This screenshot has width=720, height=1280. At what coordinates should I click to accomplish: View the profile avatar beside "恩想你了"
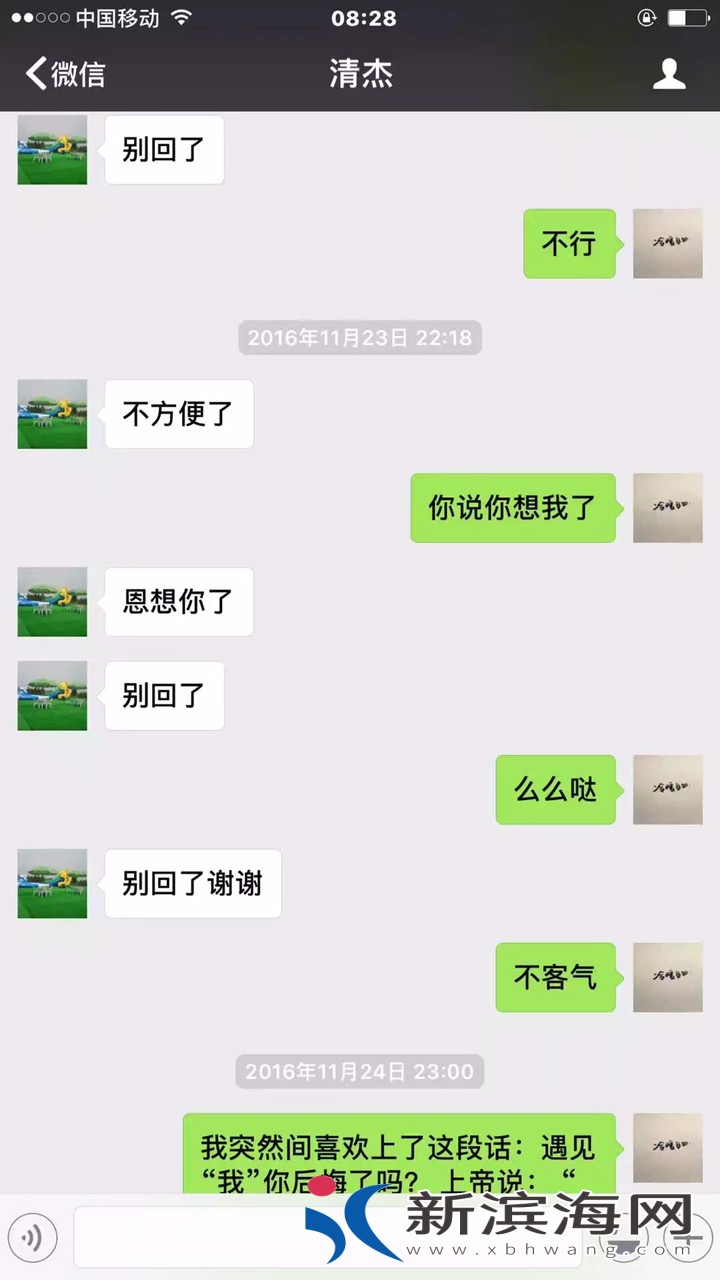[x=52, y=602]
